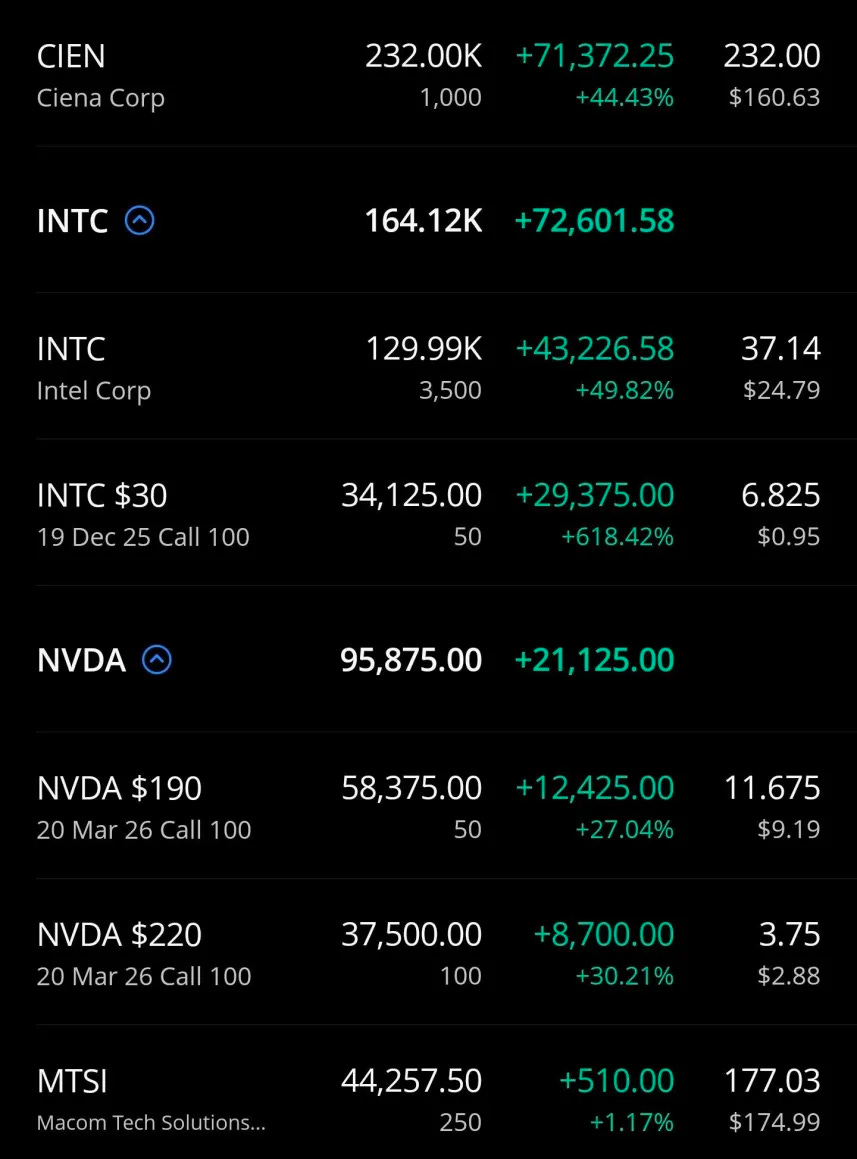Collapse the INTC group chevron
Image resolution: width=857 pixels, height=1159 pixels.
140,220
